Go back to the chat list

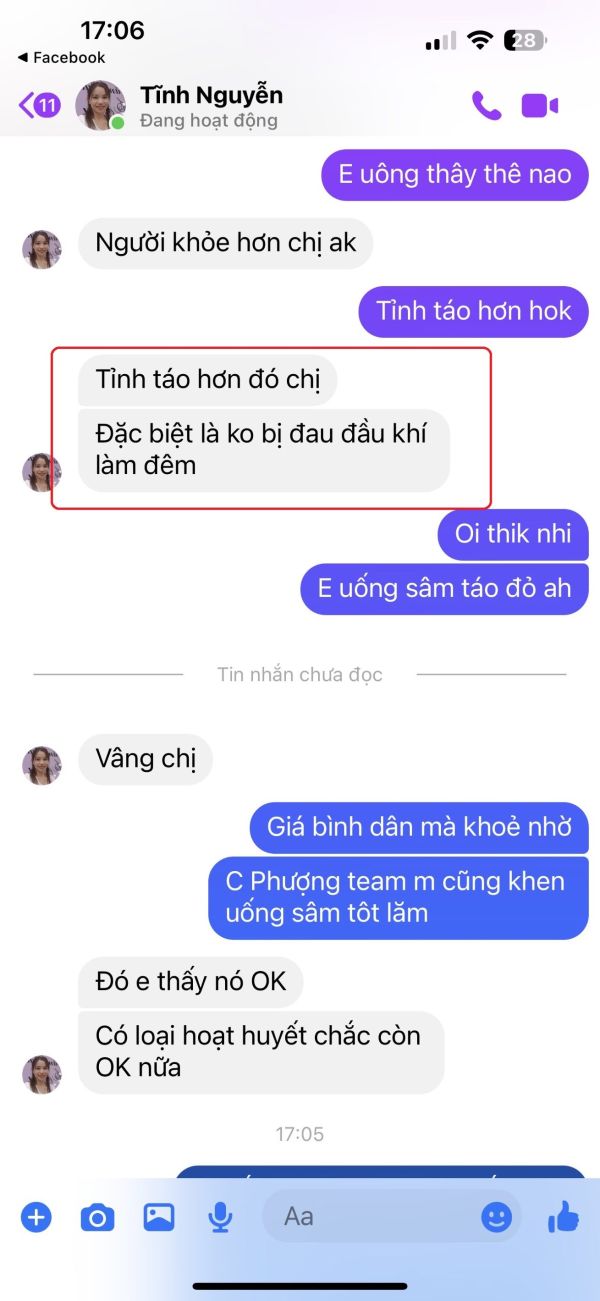40,105
